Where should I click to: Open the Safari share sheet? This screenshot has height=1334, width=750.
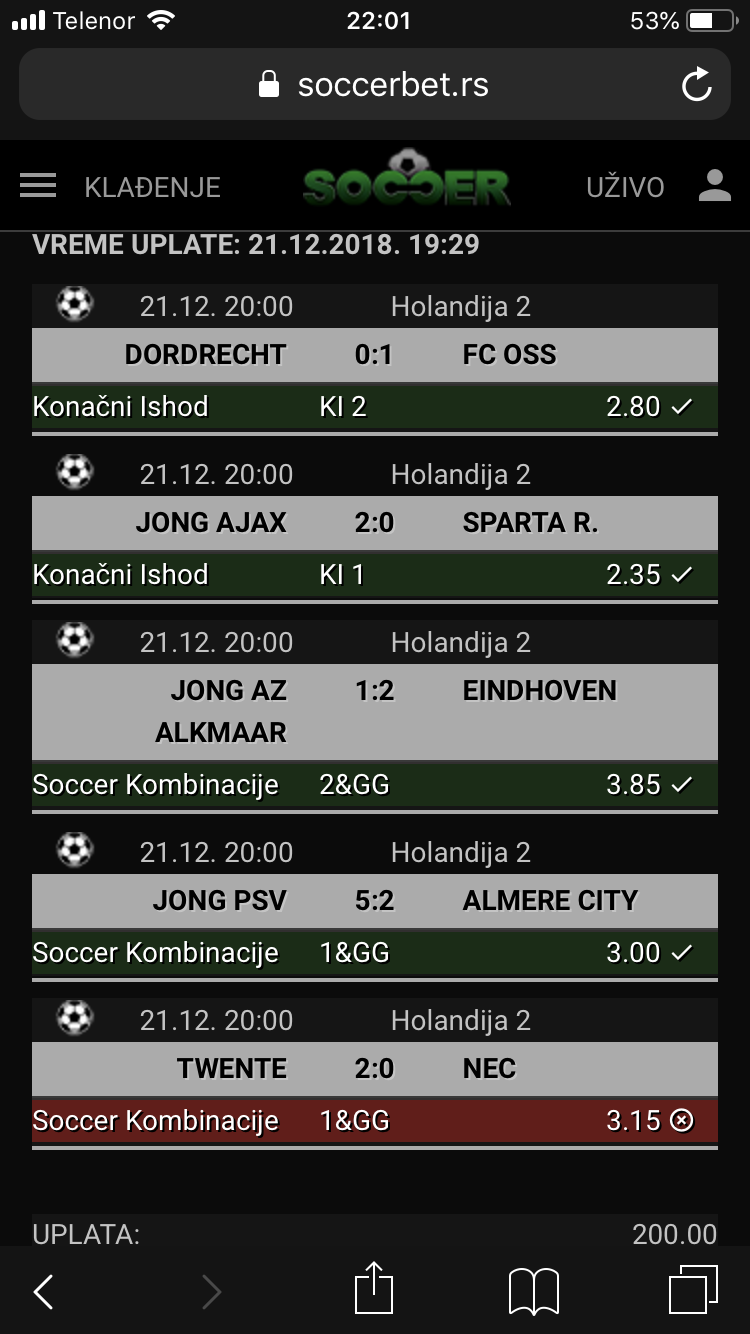point(375,1288)
